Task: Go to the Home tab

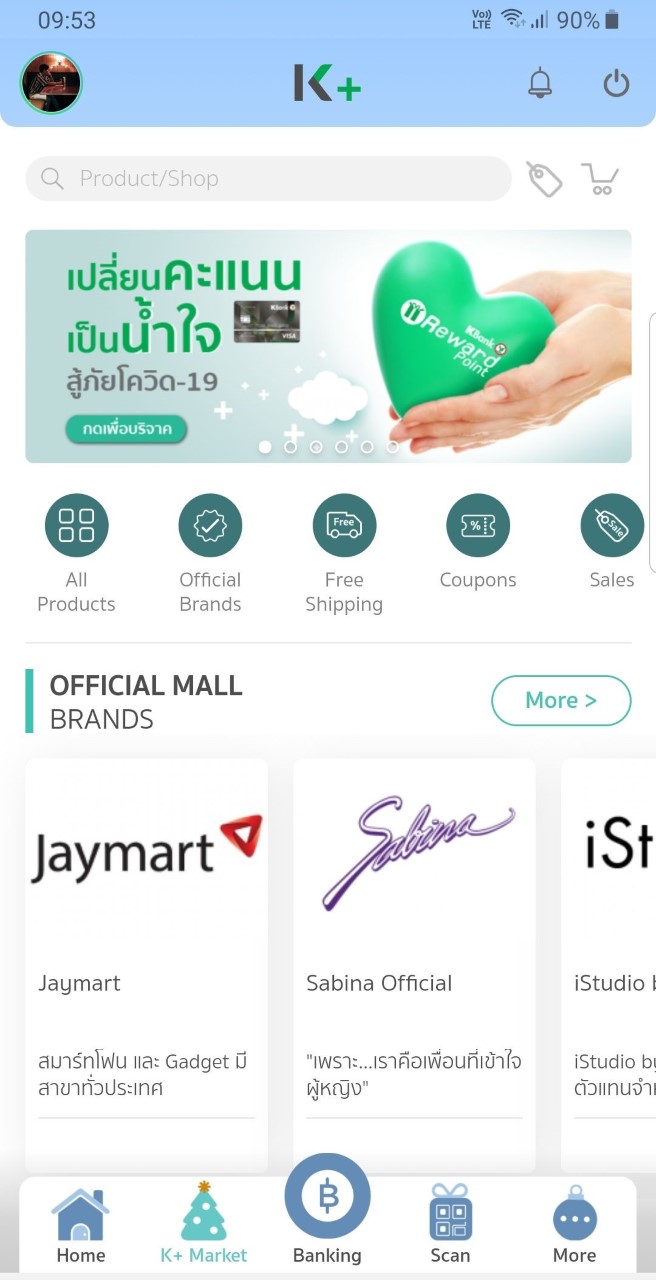Action: click(x=81, y=1225)
